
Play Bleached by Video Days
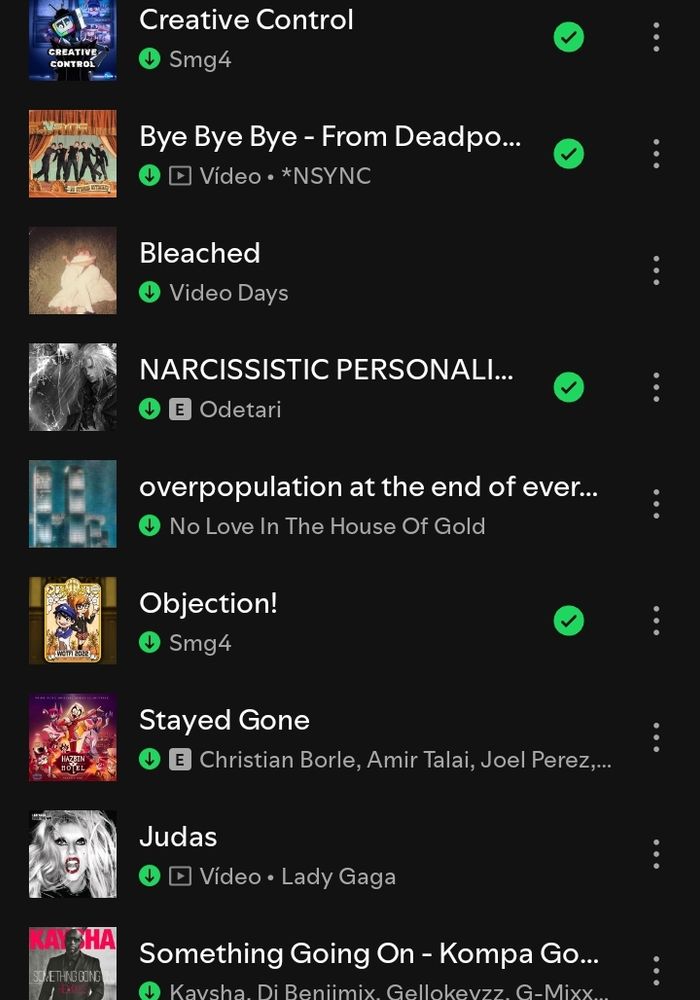200,253
